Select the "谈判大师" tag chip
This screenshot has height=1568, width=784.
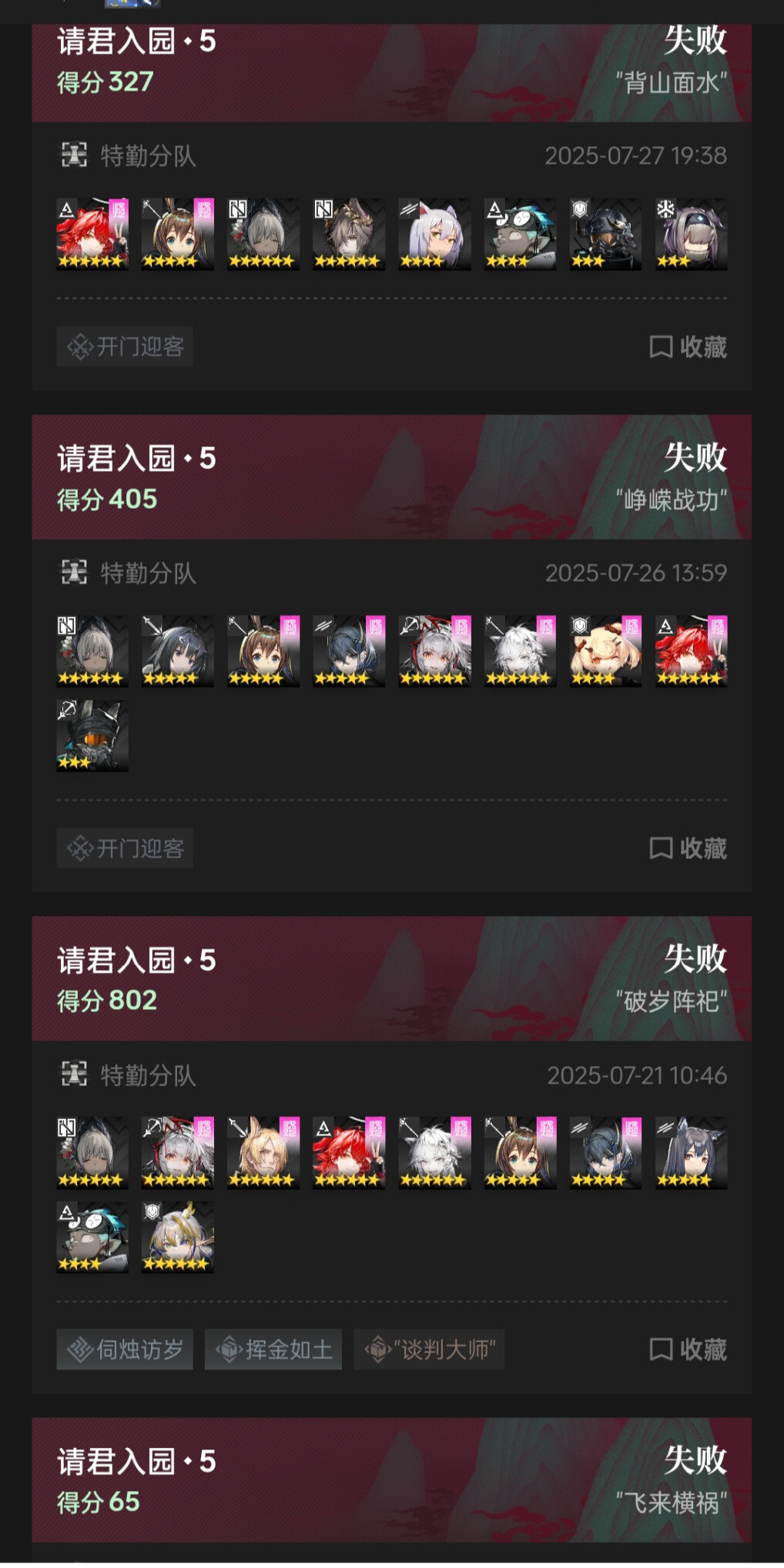pyautogui.click(x=429, y=1349)
